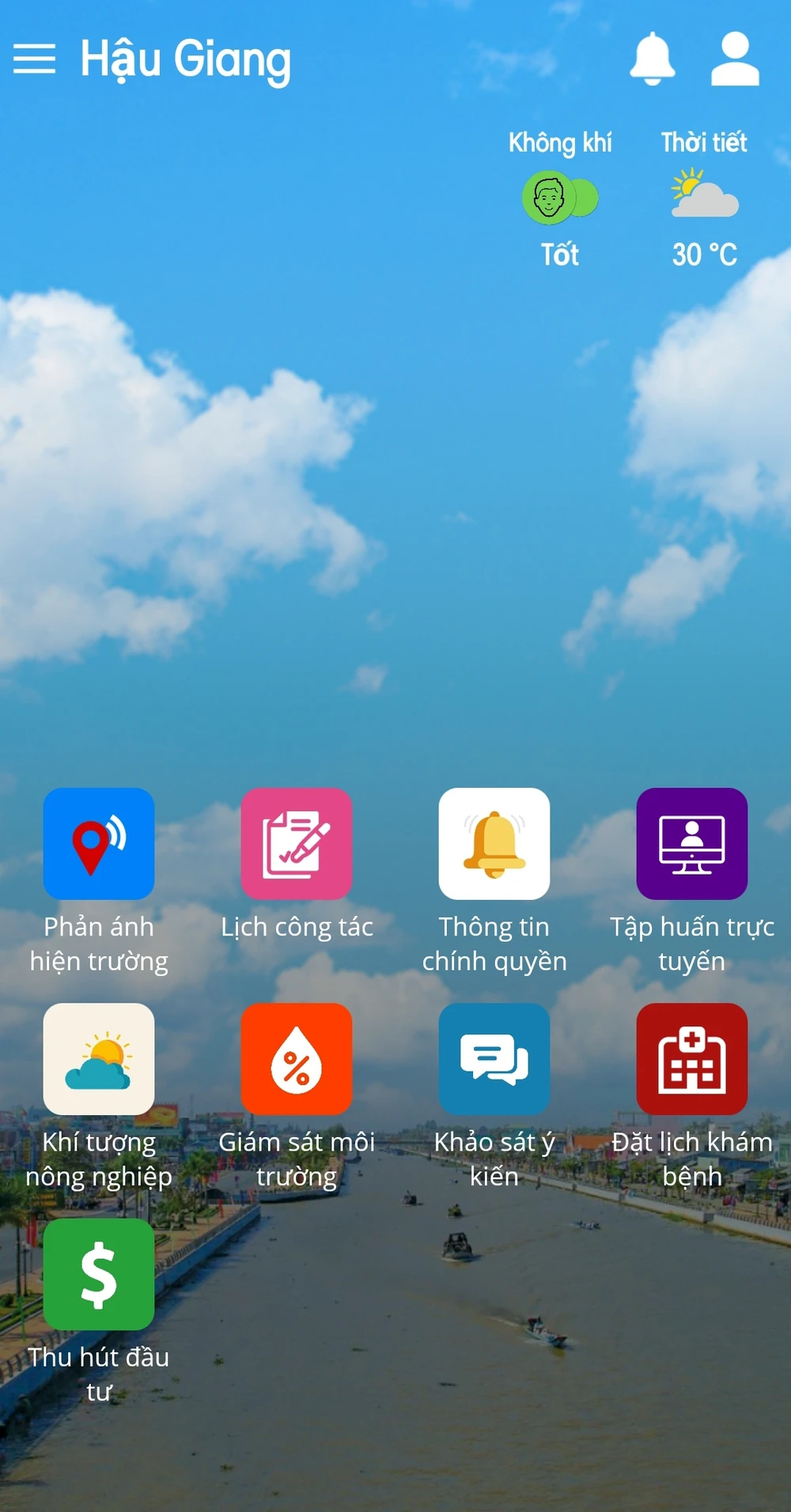Viewport: 791px width, 1512px height.
Task: Launch Lịch công tác schedule
Action: point(297,844)
